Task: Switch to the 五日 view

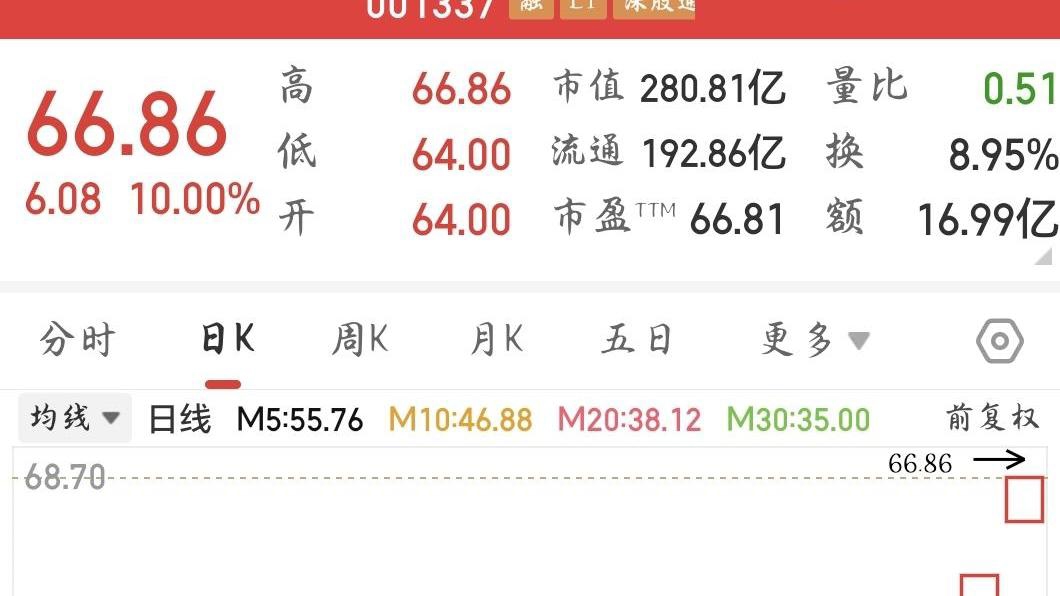Action: click(x=636, y=341)
